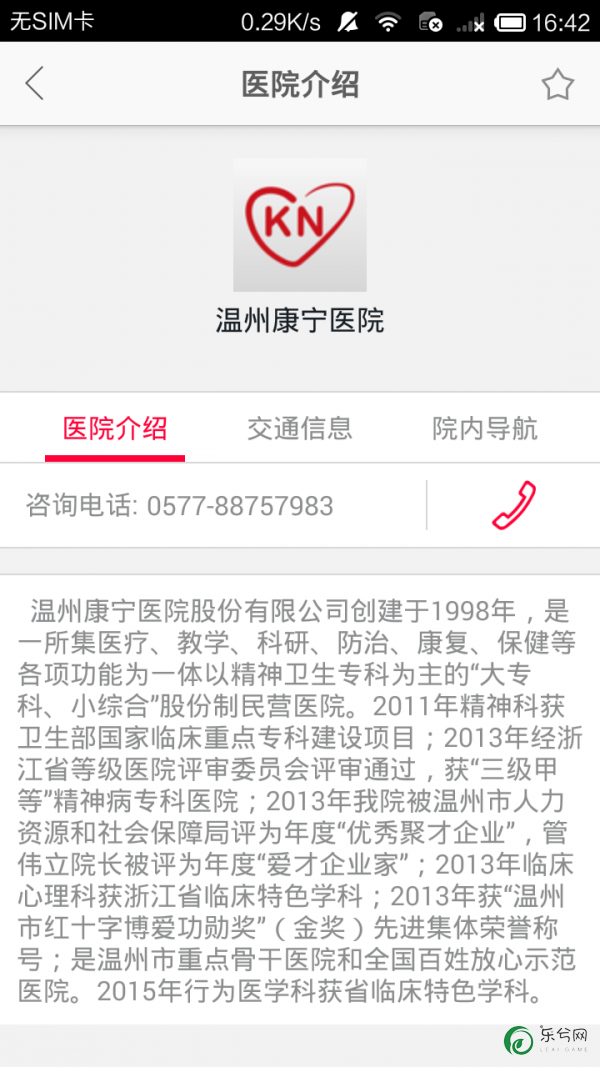
Task: Select the 医院介绍 tab
Action: pyautogui.click(x=115, y=429)
